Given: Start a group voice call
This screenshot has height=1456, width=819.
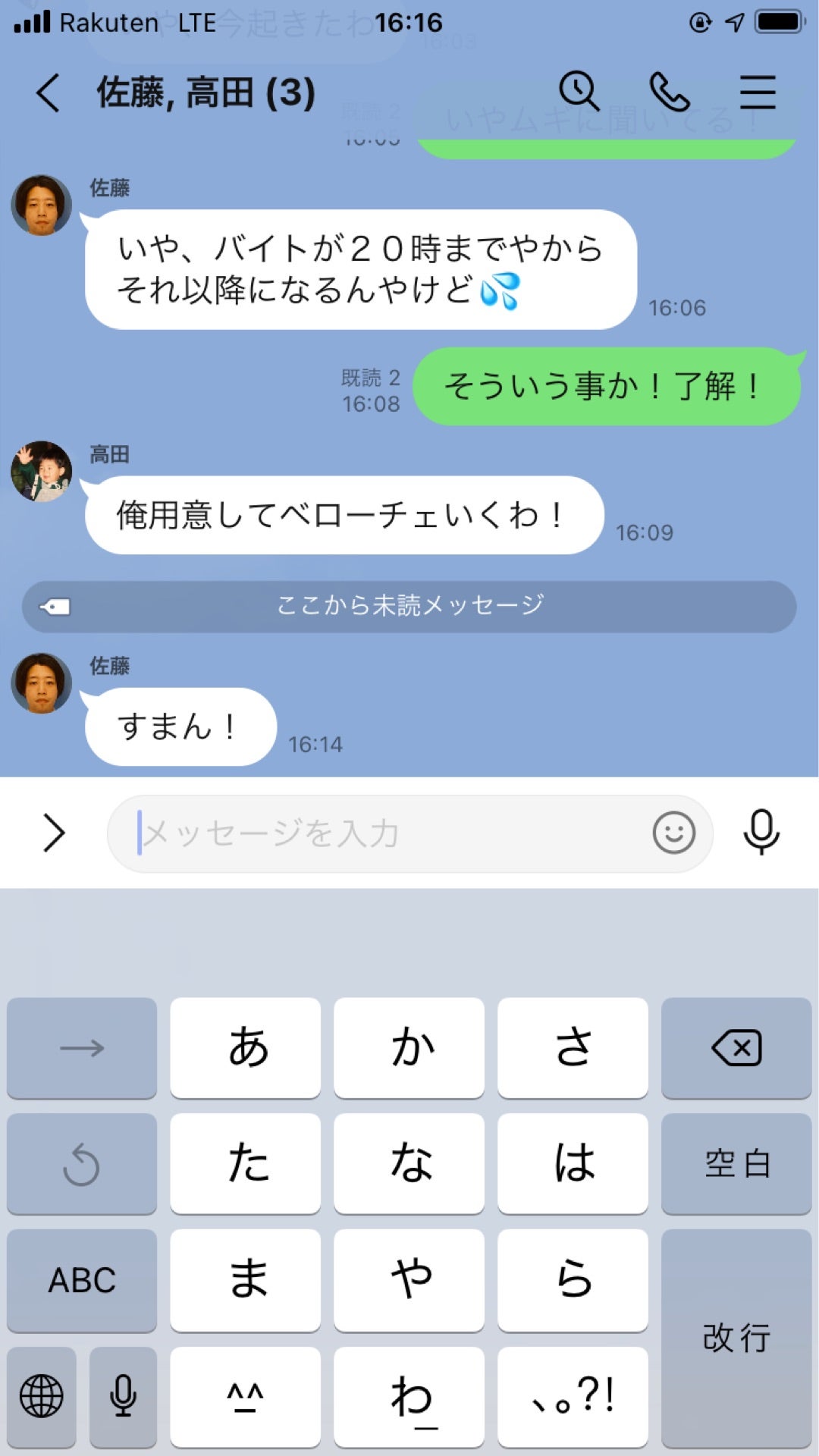Looking at the screenshot, I should (x=669, y=92).
